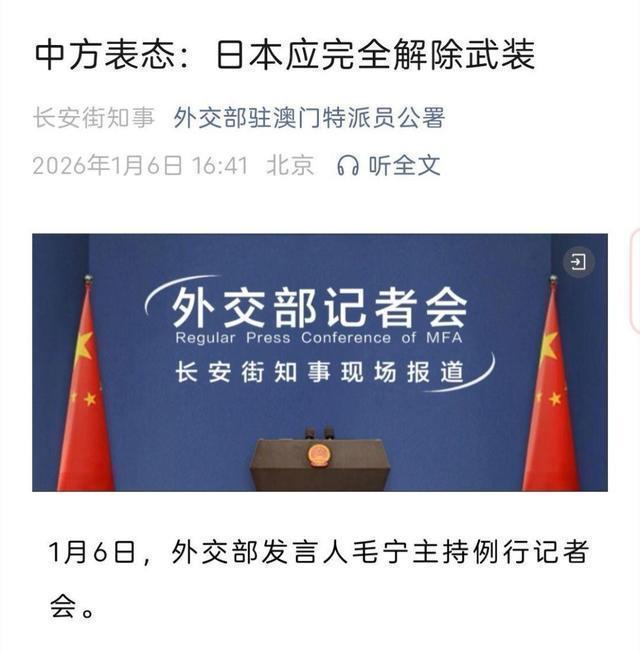Listen to the full article via 听全文
The width and height of the screenshot is (640, 652).
pos(390,165)
